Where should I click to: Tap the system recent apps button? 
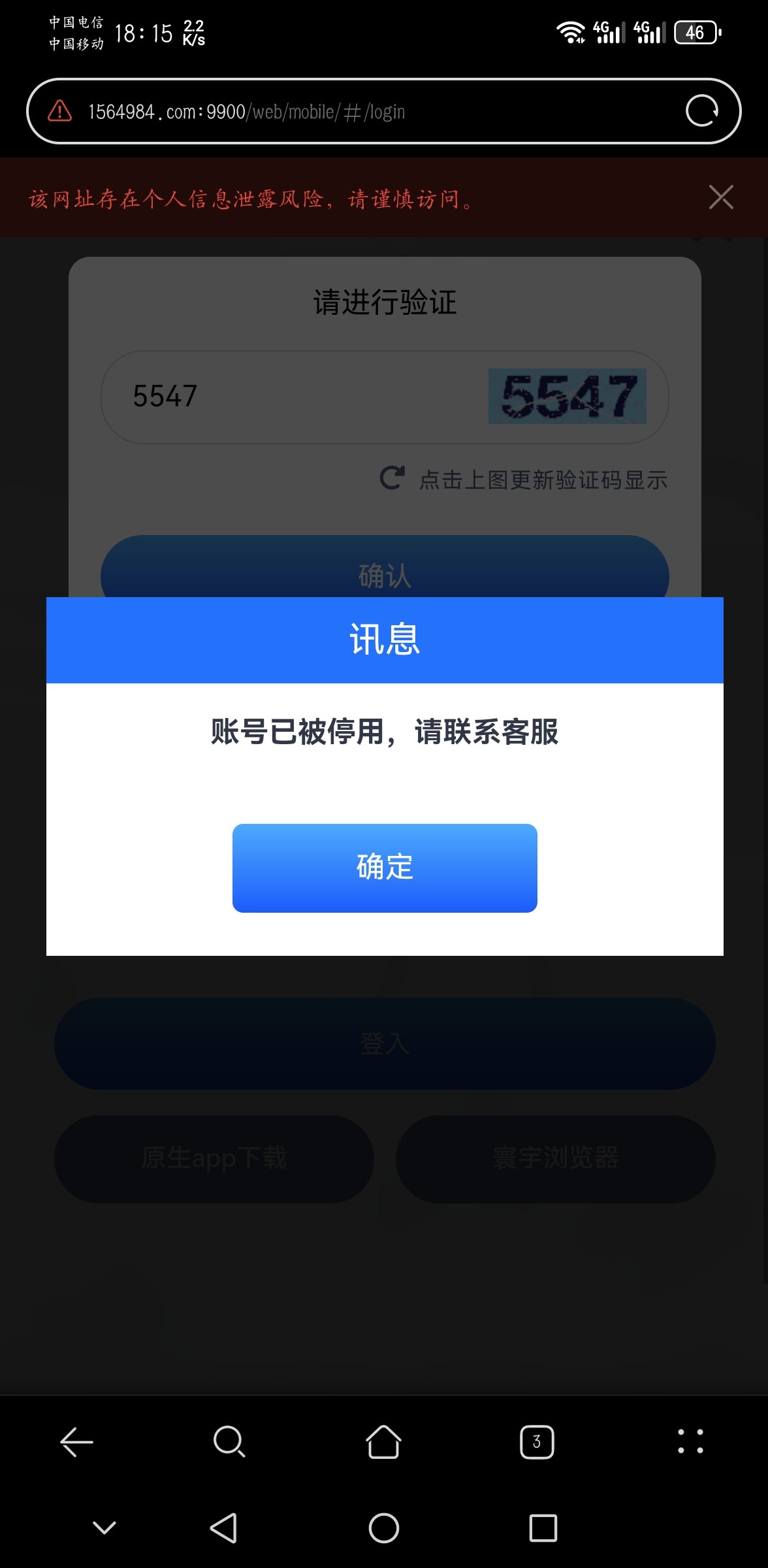(543, 1528)
